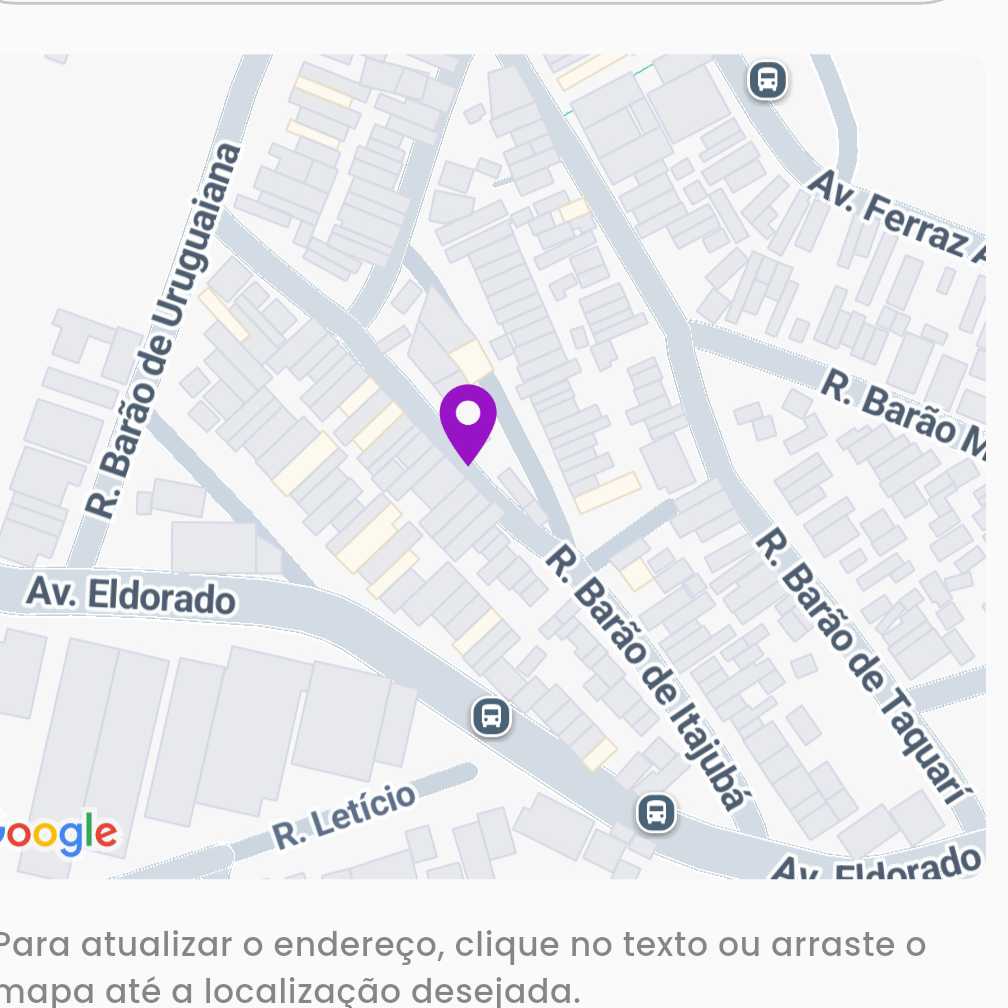The height and width of the screenshot is (1008, 1008).
Task: Tap the purple location pin on the map
Action: [x=468, y=418]
